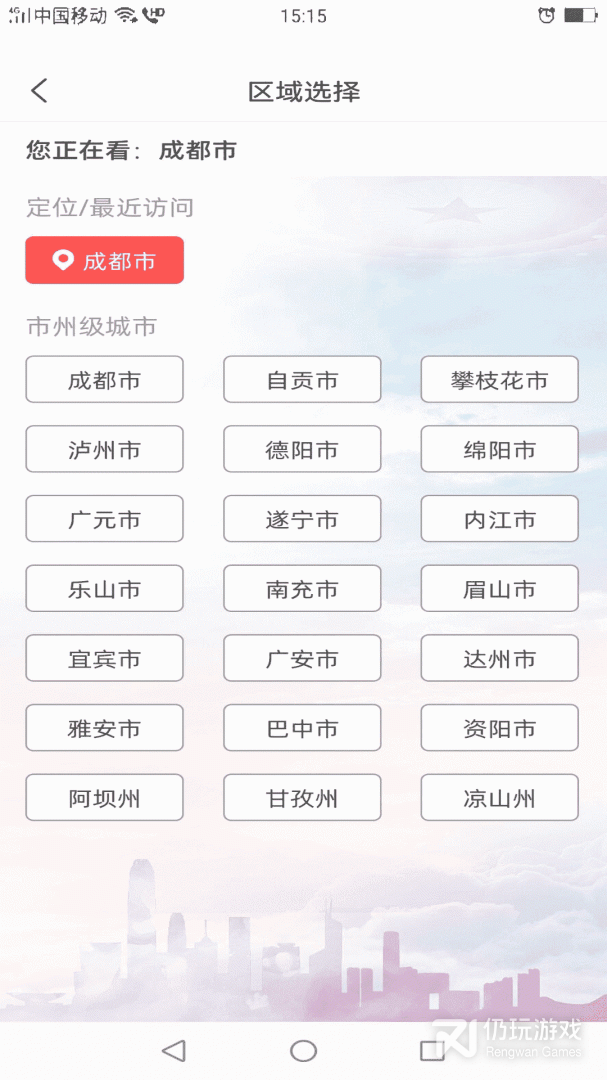
Task: Select 凉山州 prefecture
Action: [x=499, y=798]
